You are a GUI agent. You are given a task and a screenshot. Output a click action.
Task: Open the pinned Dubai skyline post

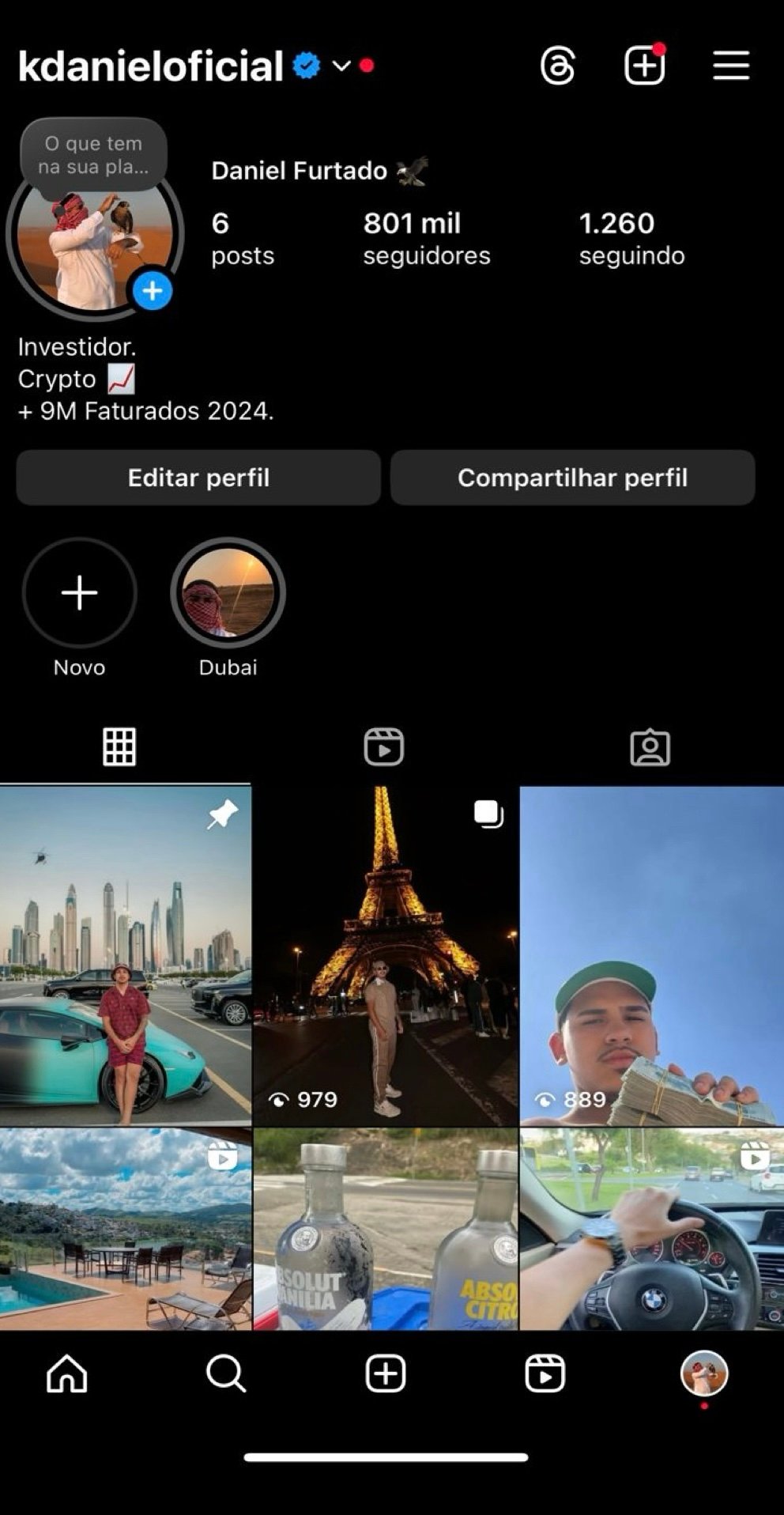tap(125, 955)
